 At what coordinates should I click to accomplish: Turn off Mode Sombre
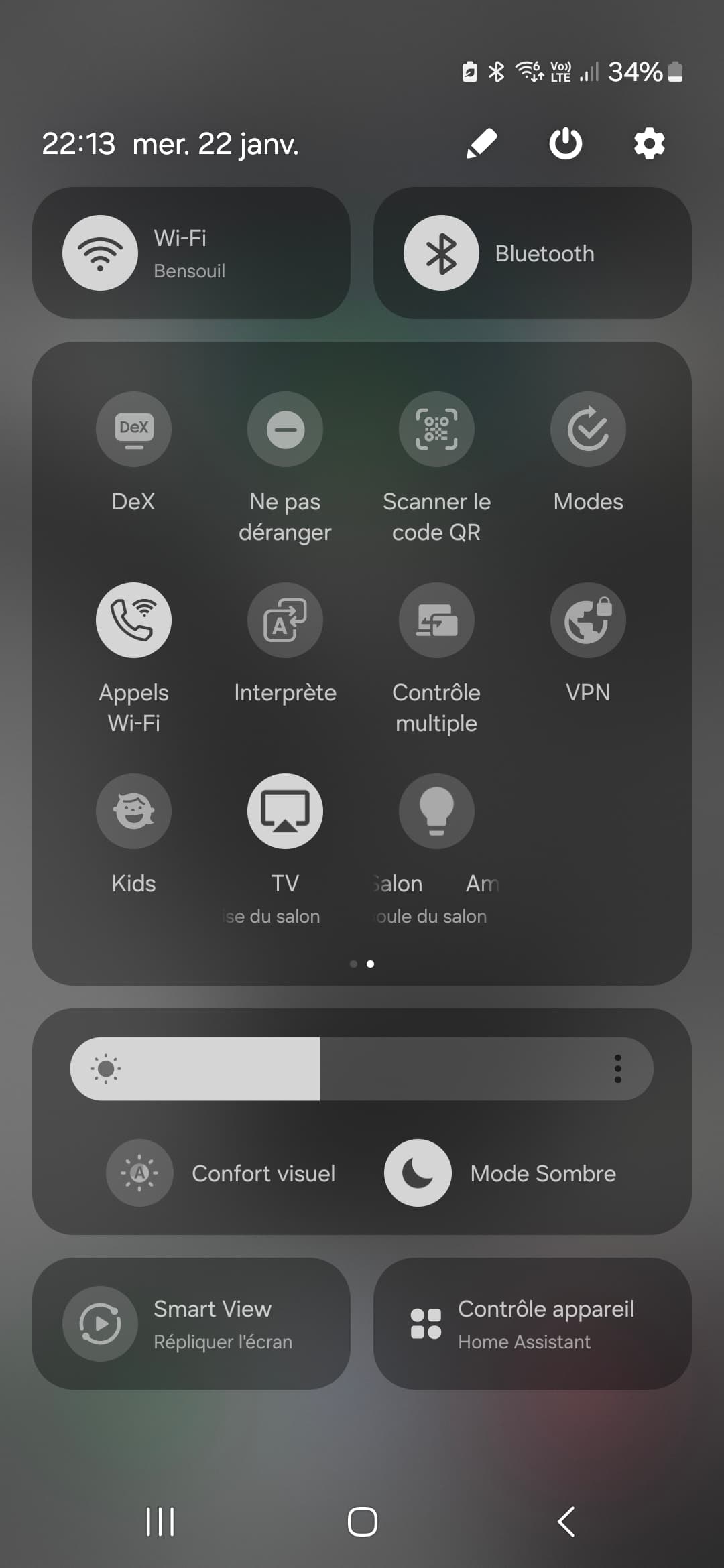pyautogui.click(x=418, y=1173)
